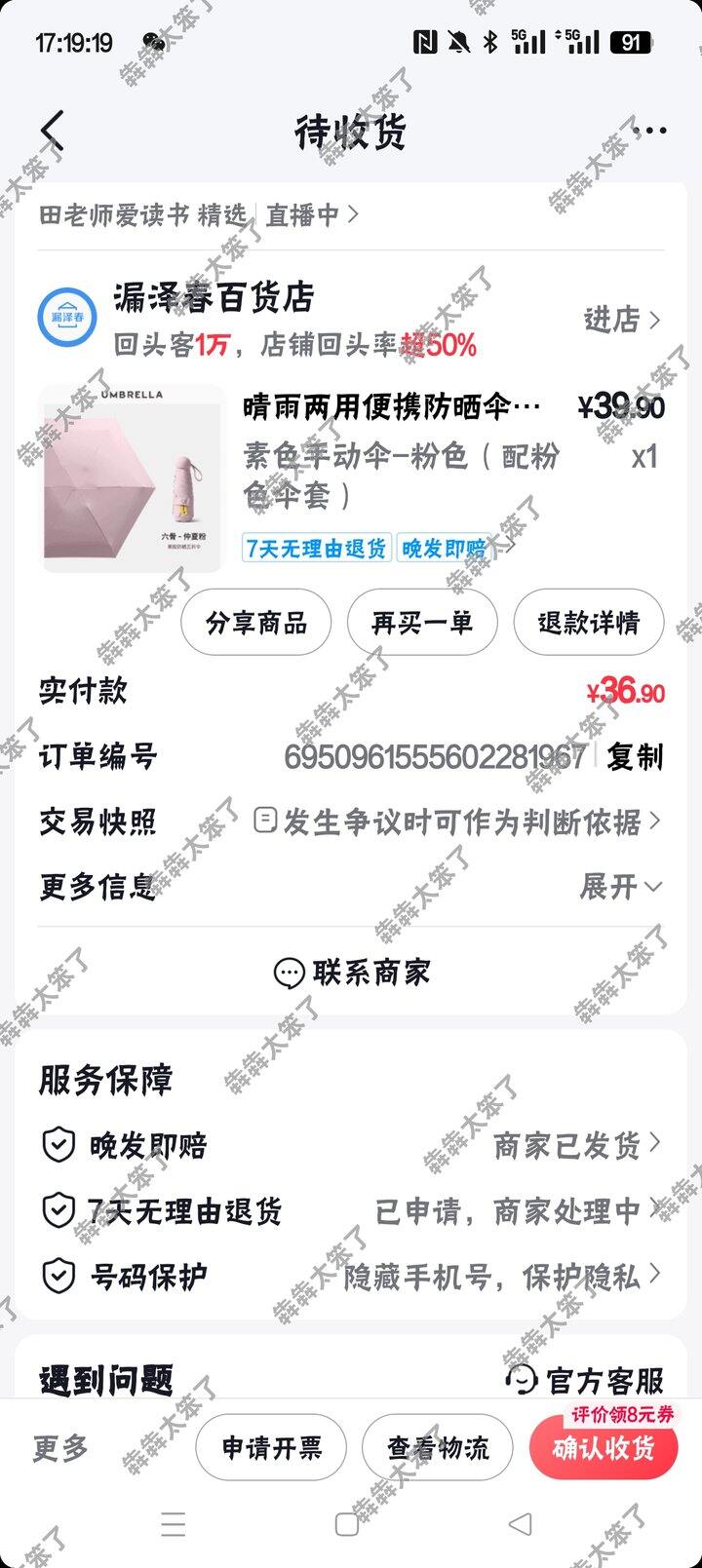Tap the back arrow to leave 待收货 page
The width and height of the screenshot is (702, 1568).
(50, 129)
